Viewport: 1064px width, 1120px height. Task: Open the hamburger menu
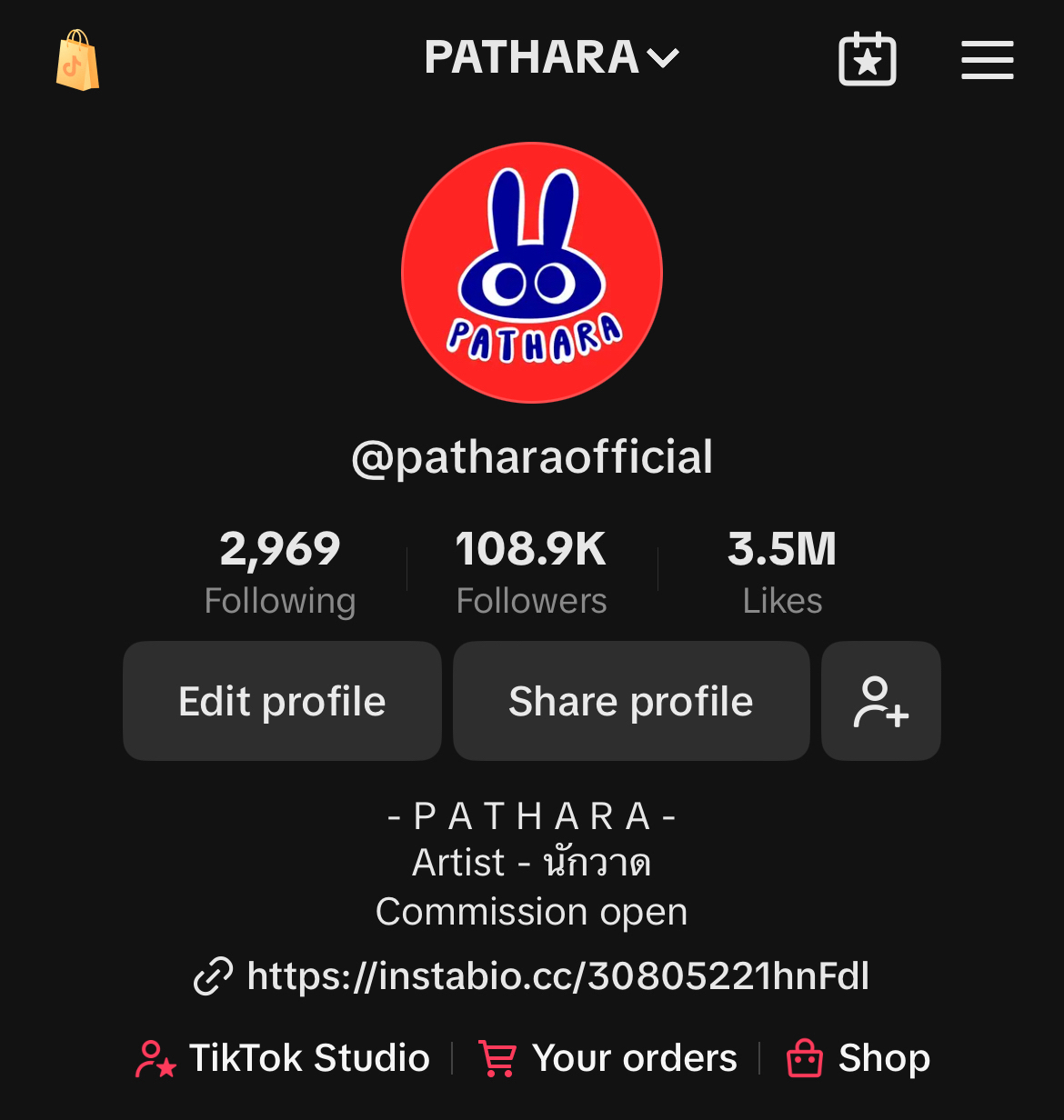987,60
